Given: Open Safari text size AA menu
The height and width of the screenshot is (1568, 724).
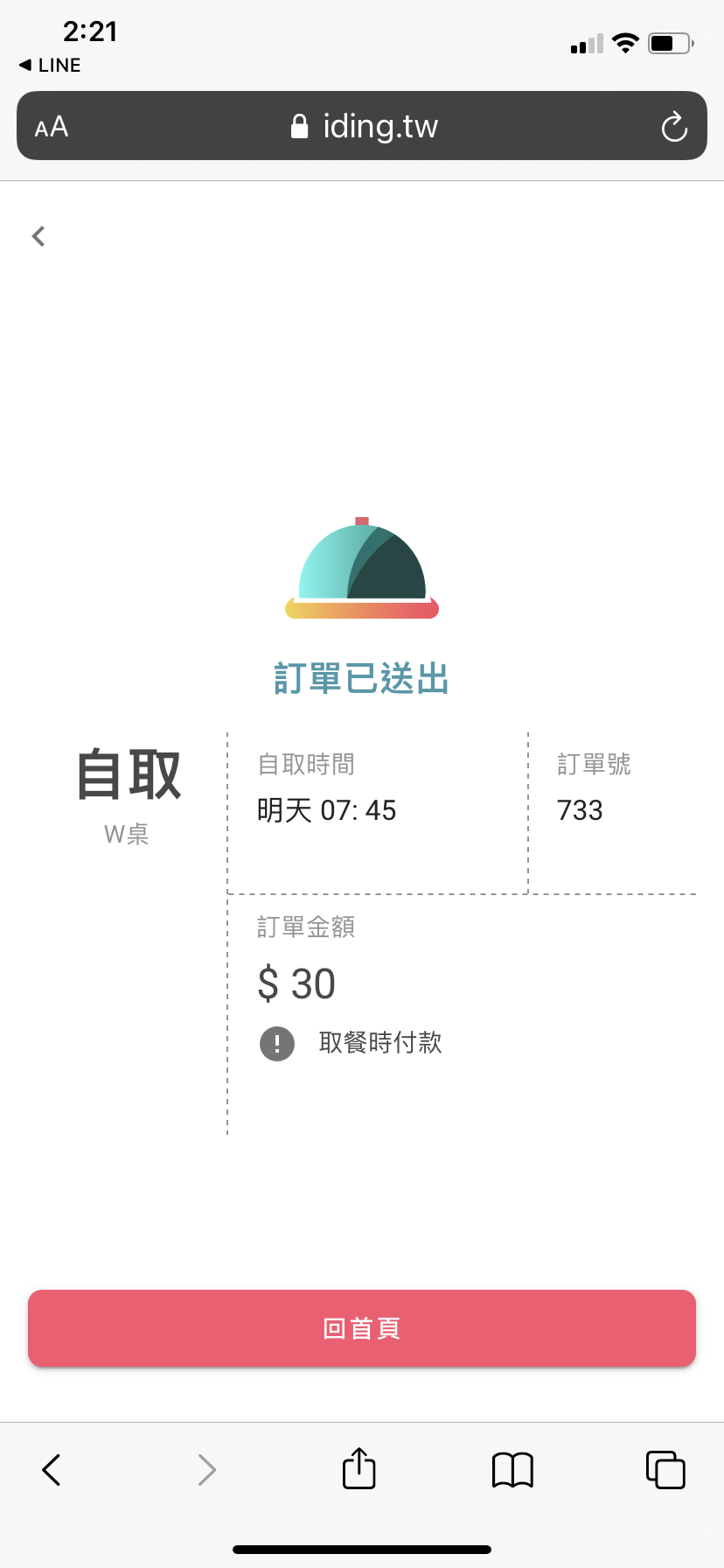Looking at the screenshot, I should click(x=52, y=127).
